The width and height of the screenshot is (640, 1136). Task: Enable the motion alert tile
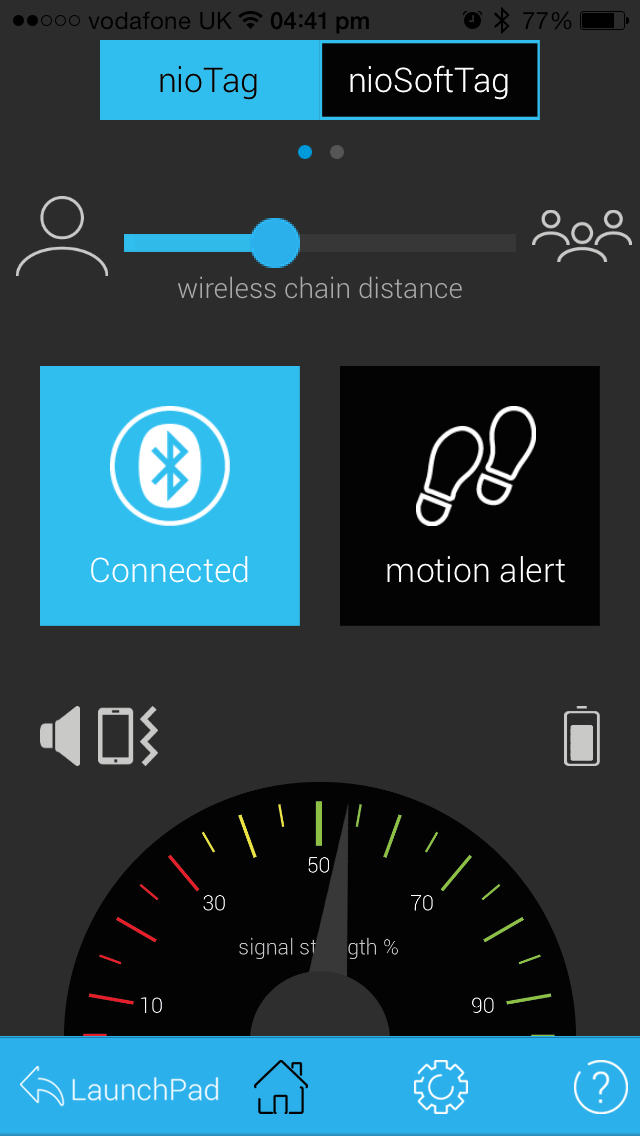point(470,496)
